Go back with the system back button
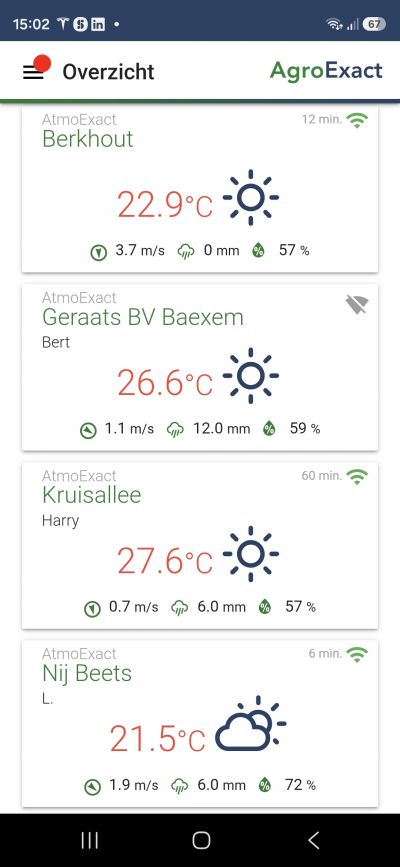This screenshot has height=867, width=400. [x=313, y=840]
